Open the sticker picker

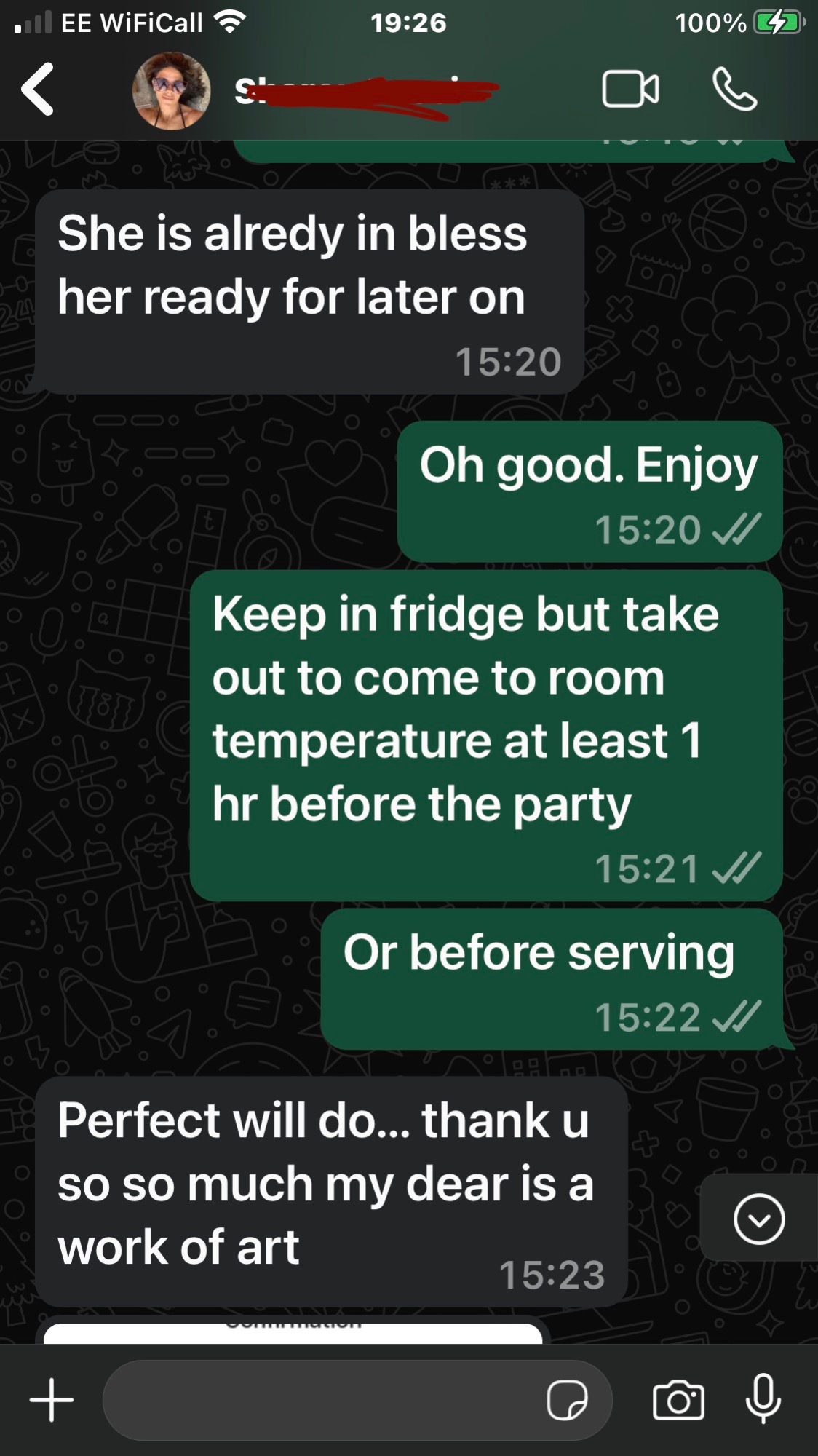pyautogui.click(x=567, y=1399)
